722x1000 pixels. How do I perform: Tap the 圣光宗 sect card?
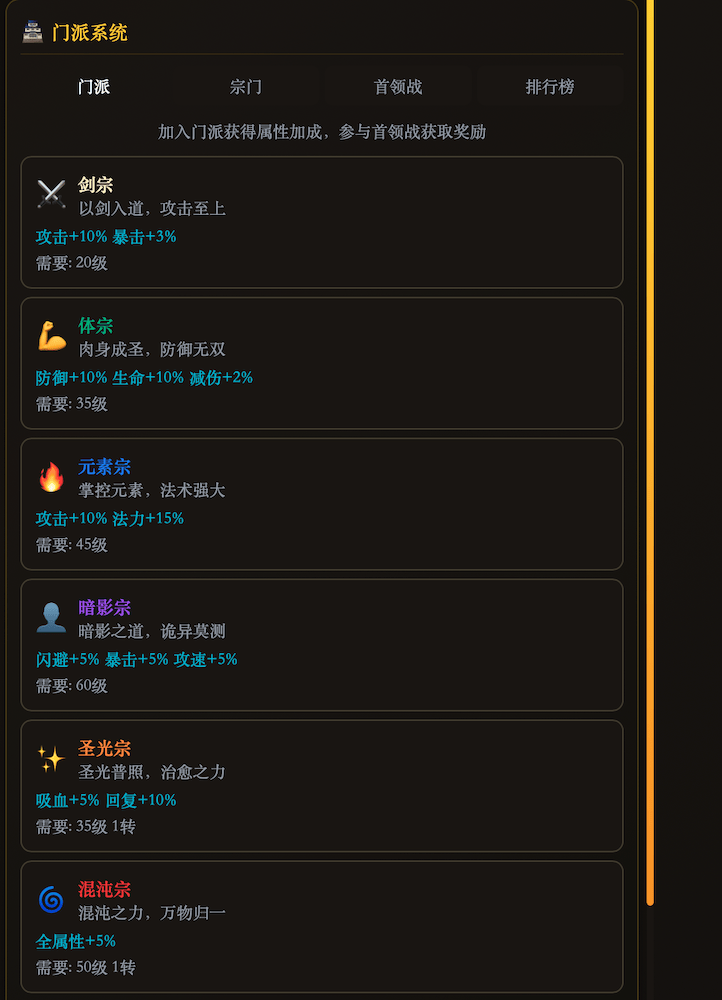pyautogui.click(x=321, y=786)
